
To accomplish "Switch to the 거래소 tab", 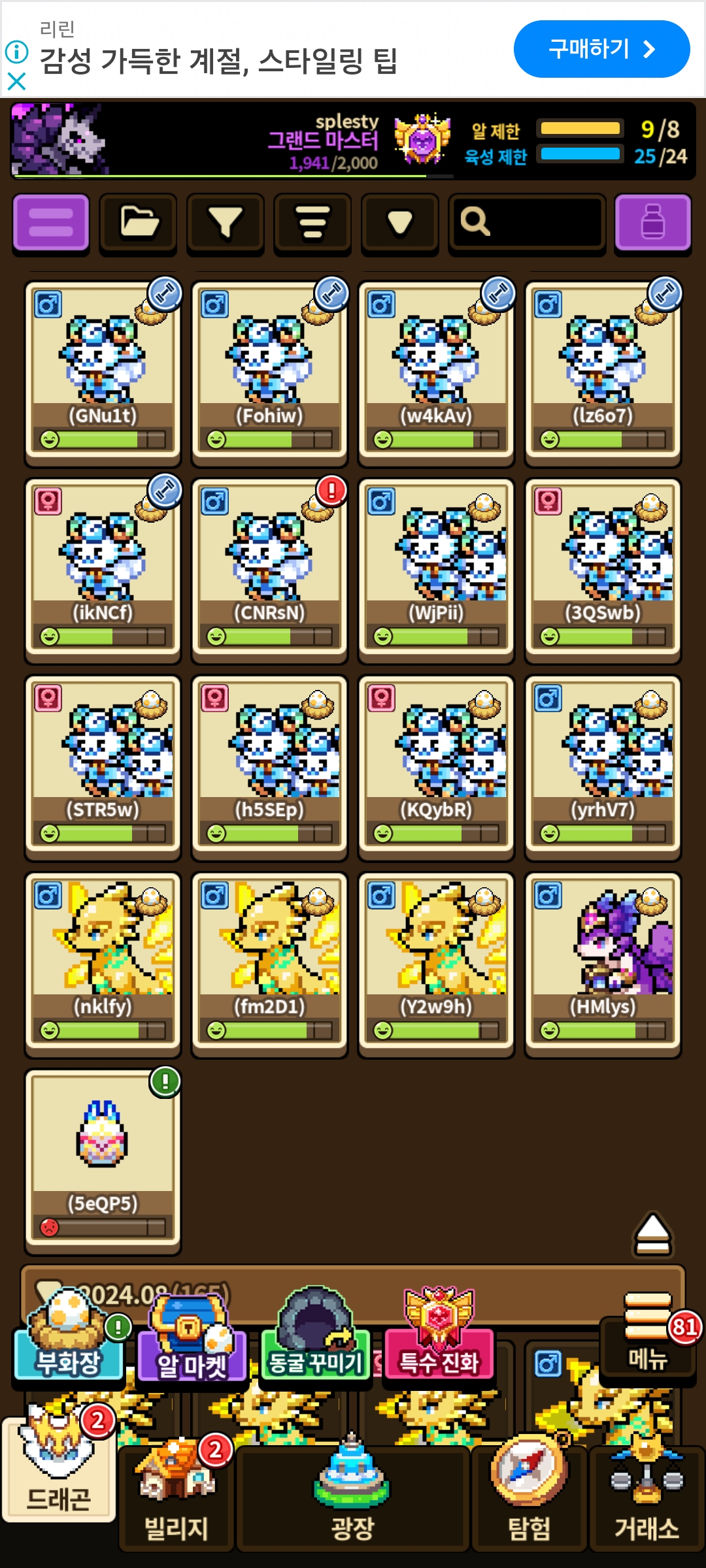I will [646, 1503].
